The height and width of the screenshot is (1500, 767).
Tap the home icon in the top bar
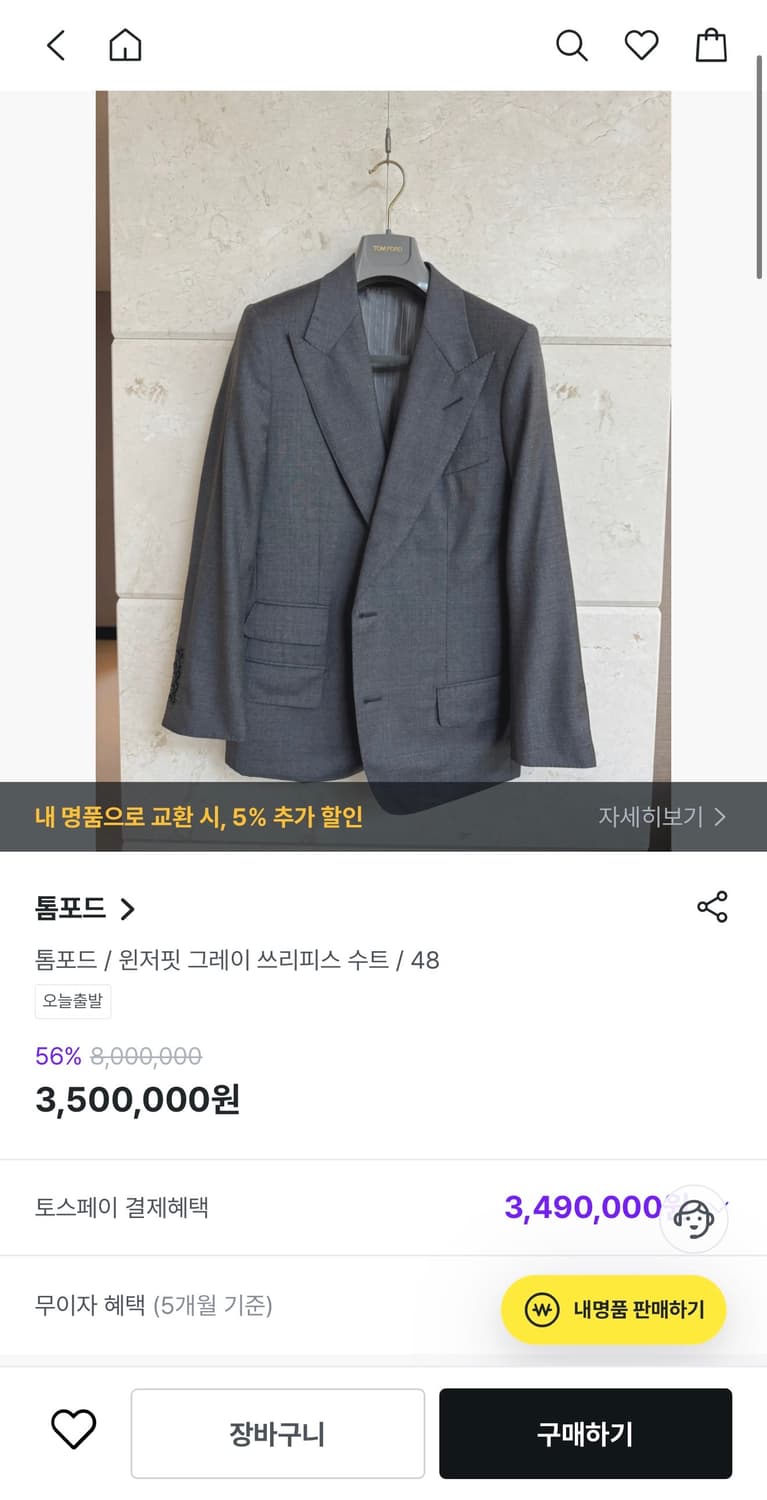click(x=124, y=45)
